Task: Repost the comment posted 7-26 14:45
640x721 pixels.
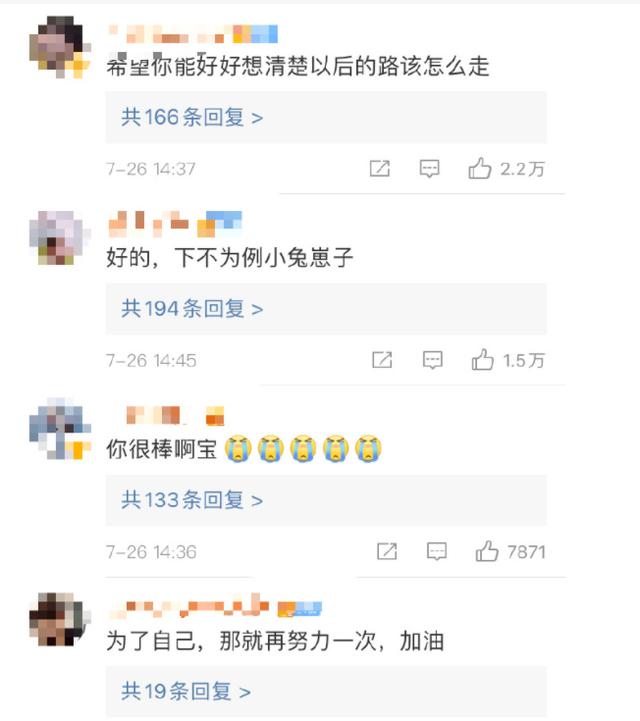Action: pos(382,360)
